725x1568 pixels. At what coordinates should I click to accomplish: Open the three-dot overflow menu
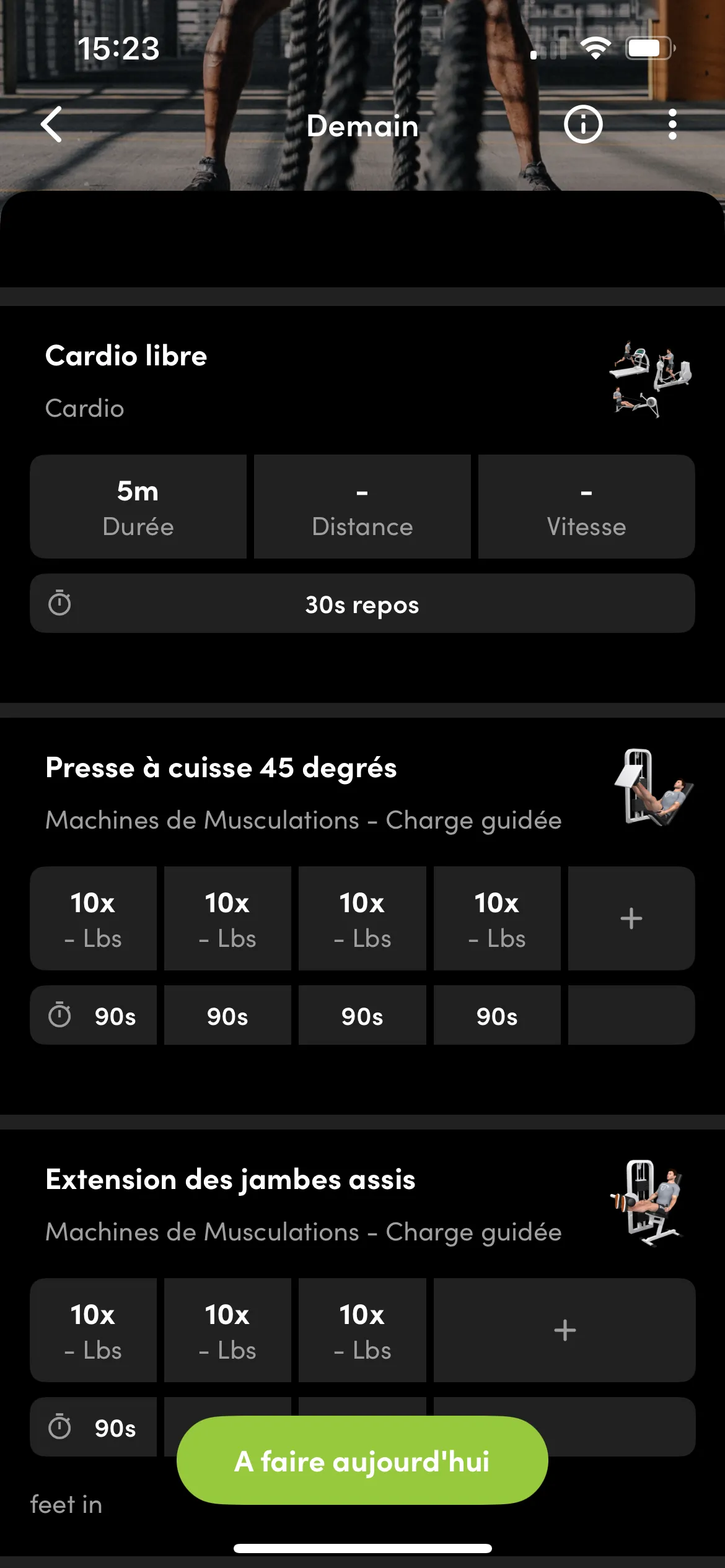(x=672, y=124)
